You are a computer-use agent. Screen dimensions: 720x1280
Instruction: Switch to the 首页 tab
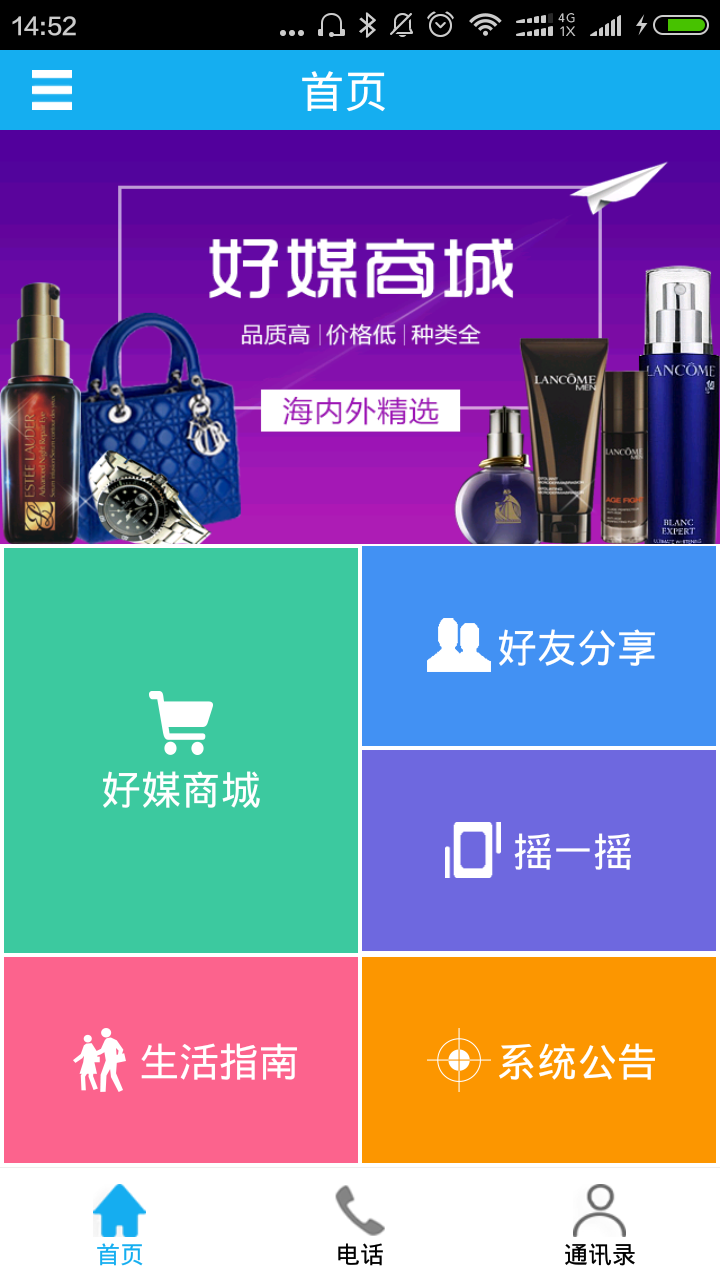coord(120,1224)
